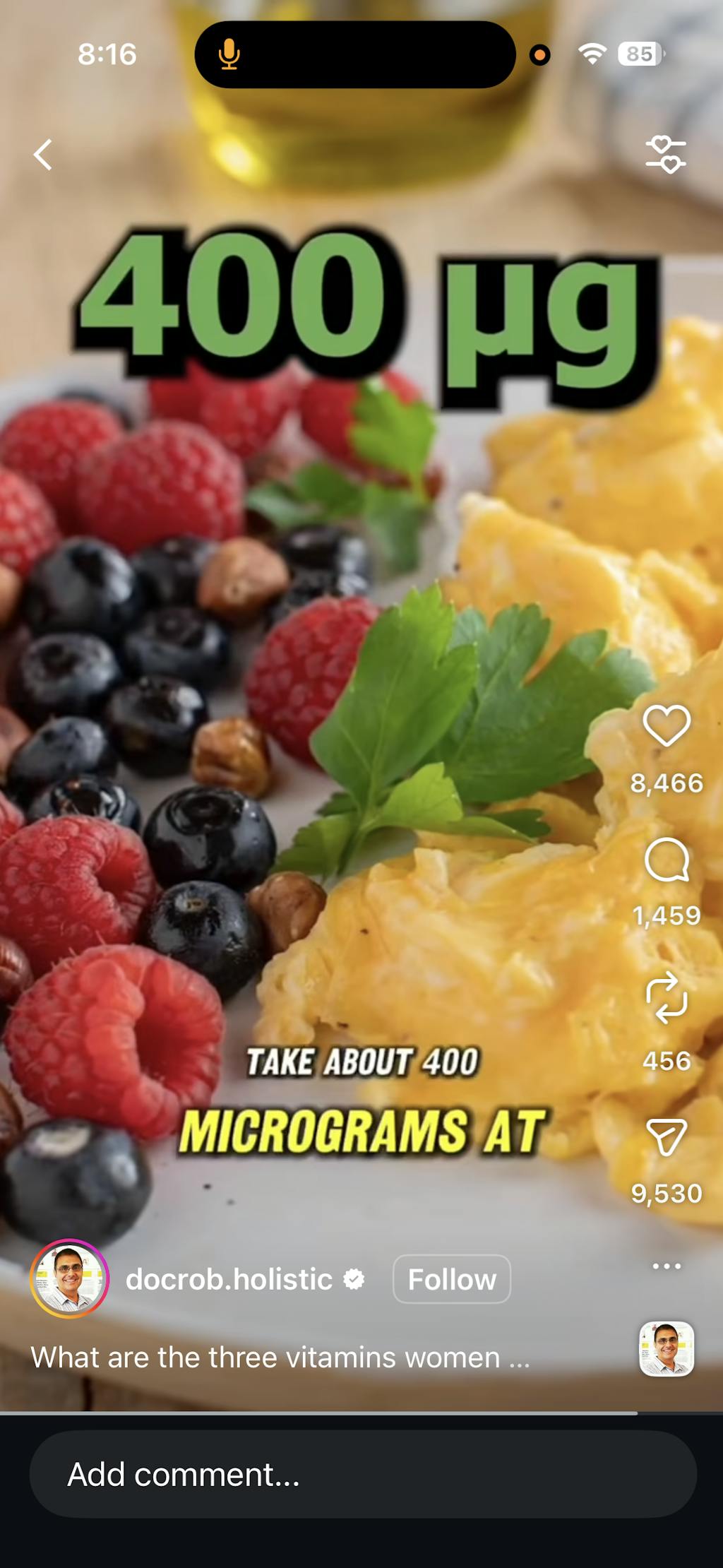
Task: Open the comments bubble
Action: point(666,860)
